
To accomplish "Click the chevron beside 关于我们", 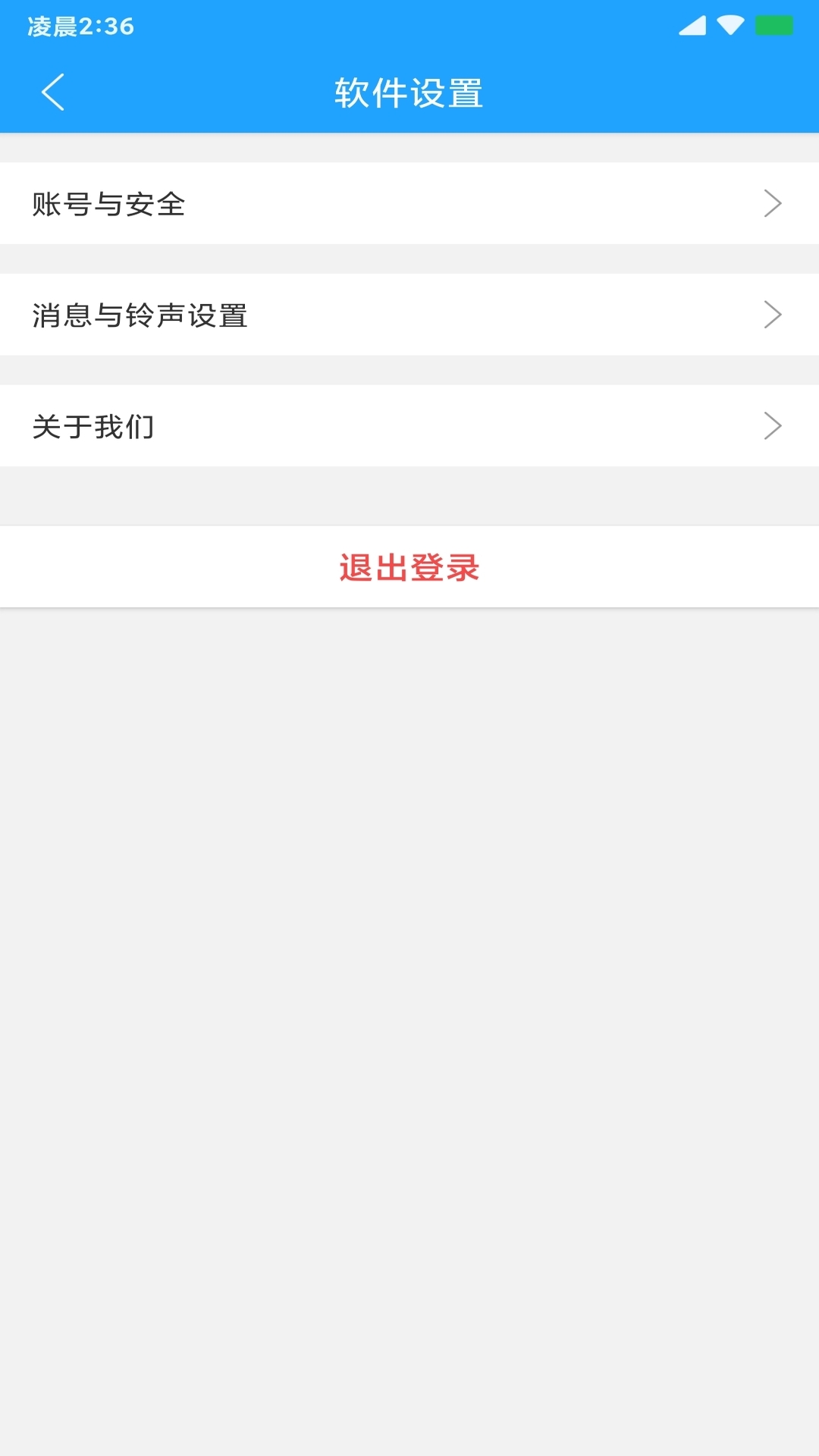I will click(773, 425).
